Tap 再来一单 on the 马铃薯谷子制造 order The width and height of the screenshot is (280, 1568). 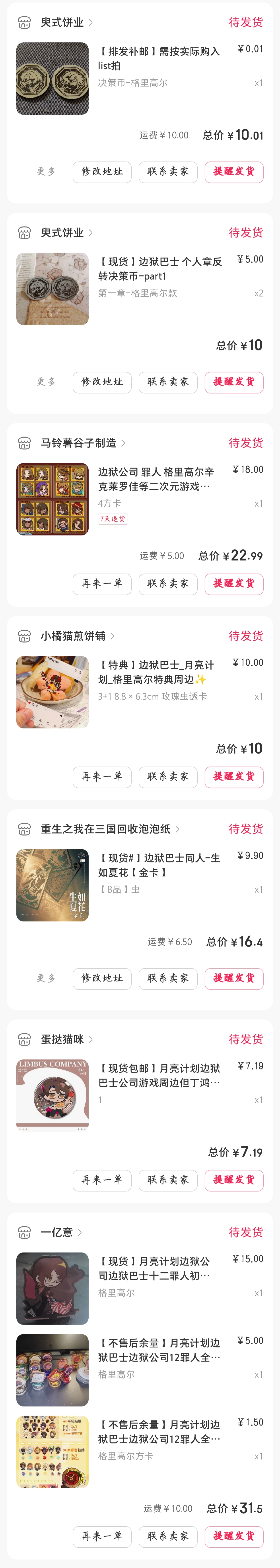click(x=102, y=584)
